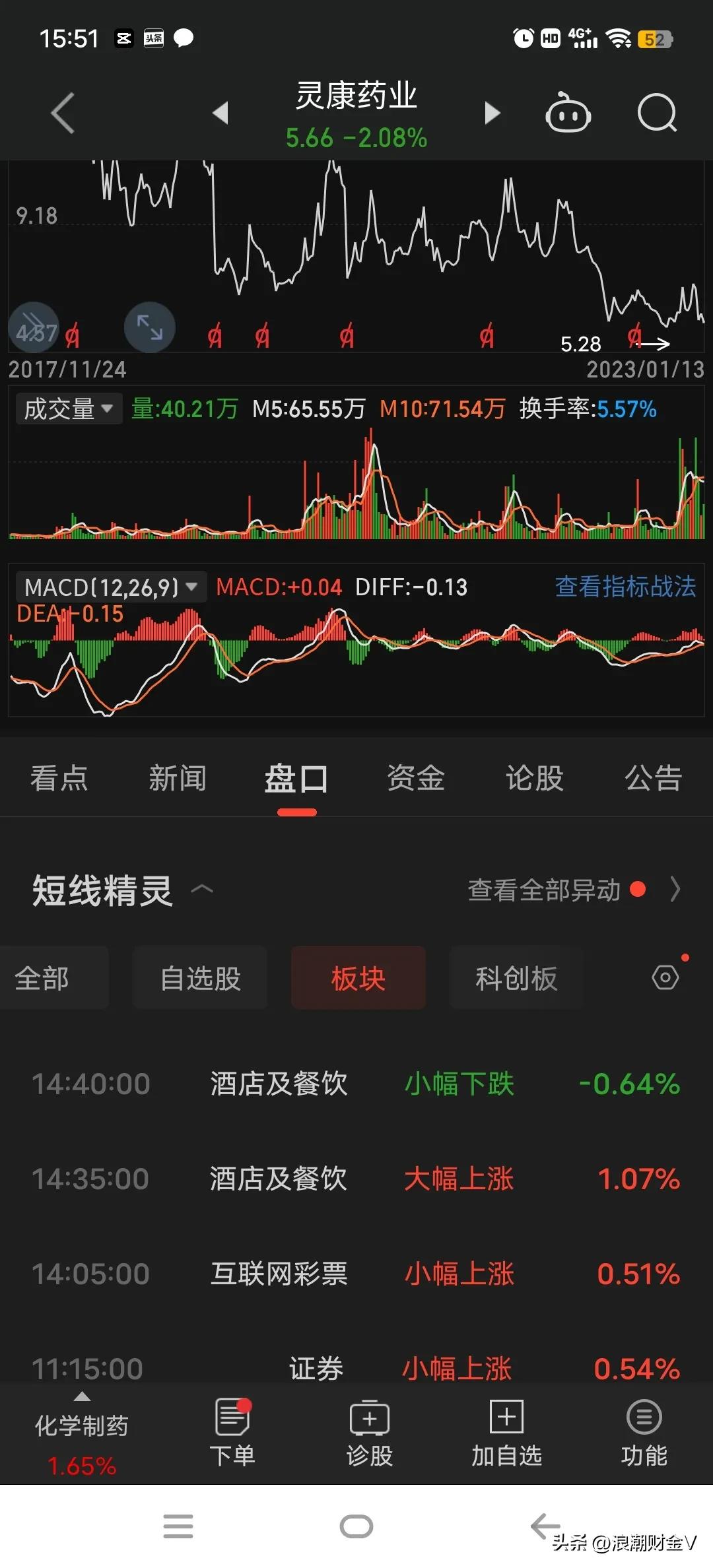Open the 成交量 indicator dropdown

pyautogui.click(x=68, y=409)
